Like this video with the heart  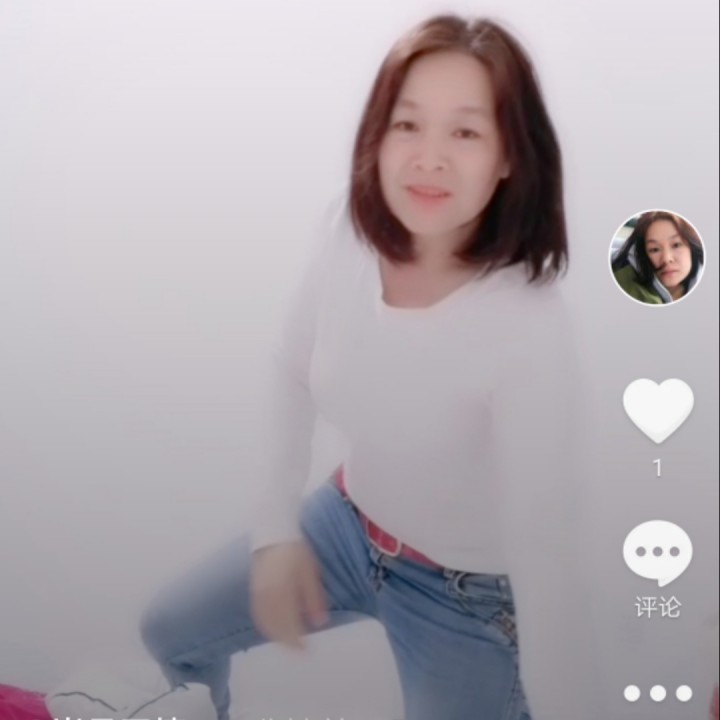tap(657, 410)
